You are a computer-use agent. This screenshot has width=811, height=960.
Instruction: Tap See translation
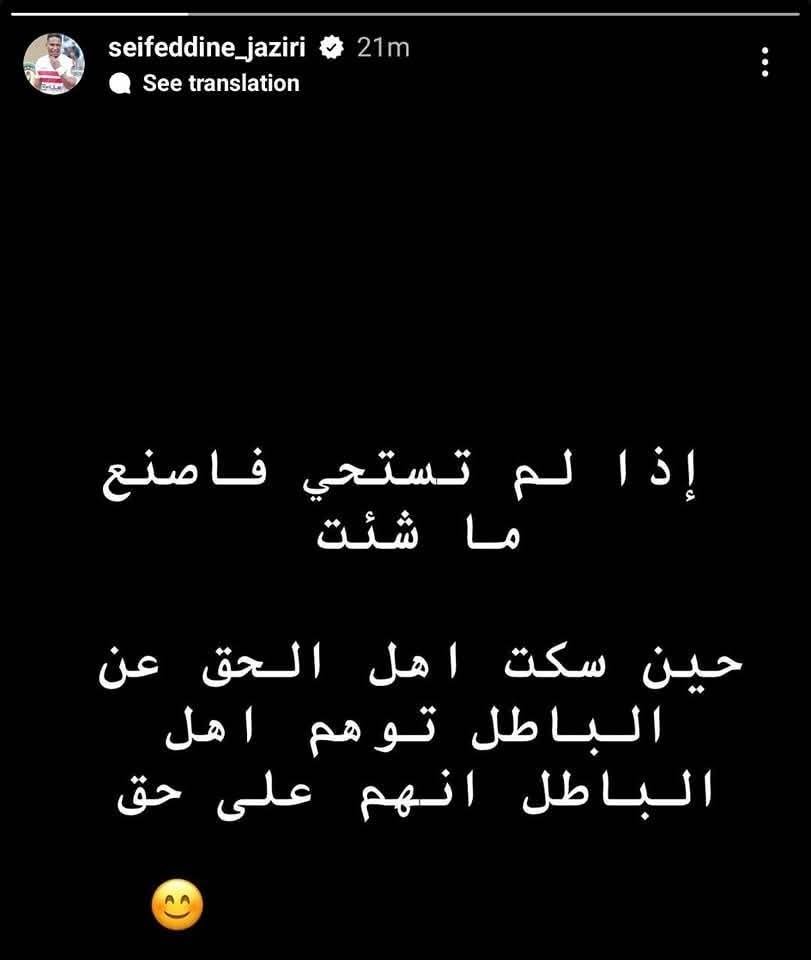coord(220,83)
